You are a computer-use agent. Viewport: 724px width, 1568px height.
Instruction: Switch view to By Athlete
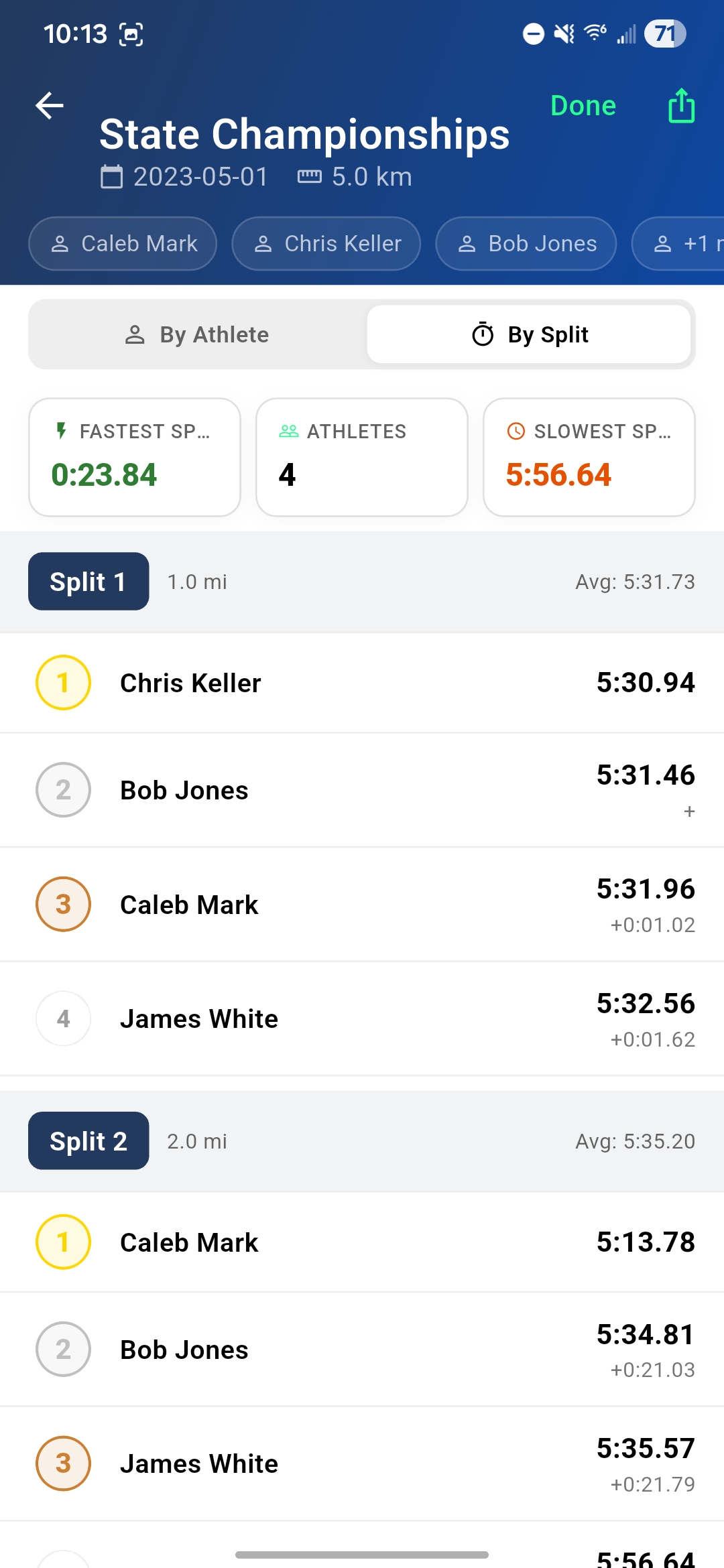pyautogui.click(x=198, y=334)
